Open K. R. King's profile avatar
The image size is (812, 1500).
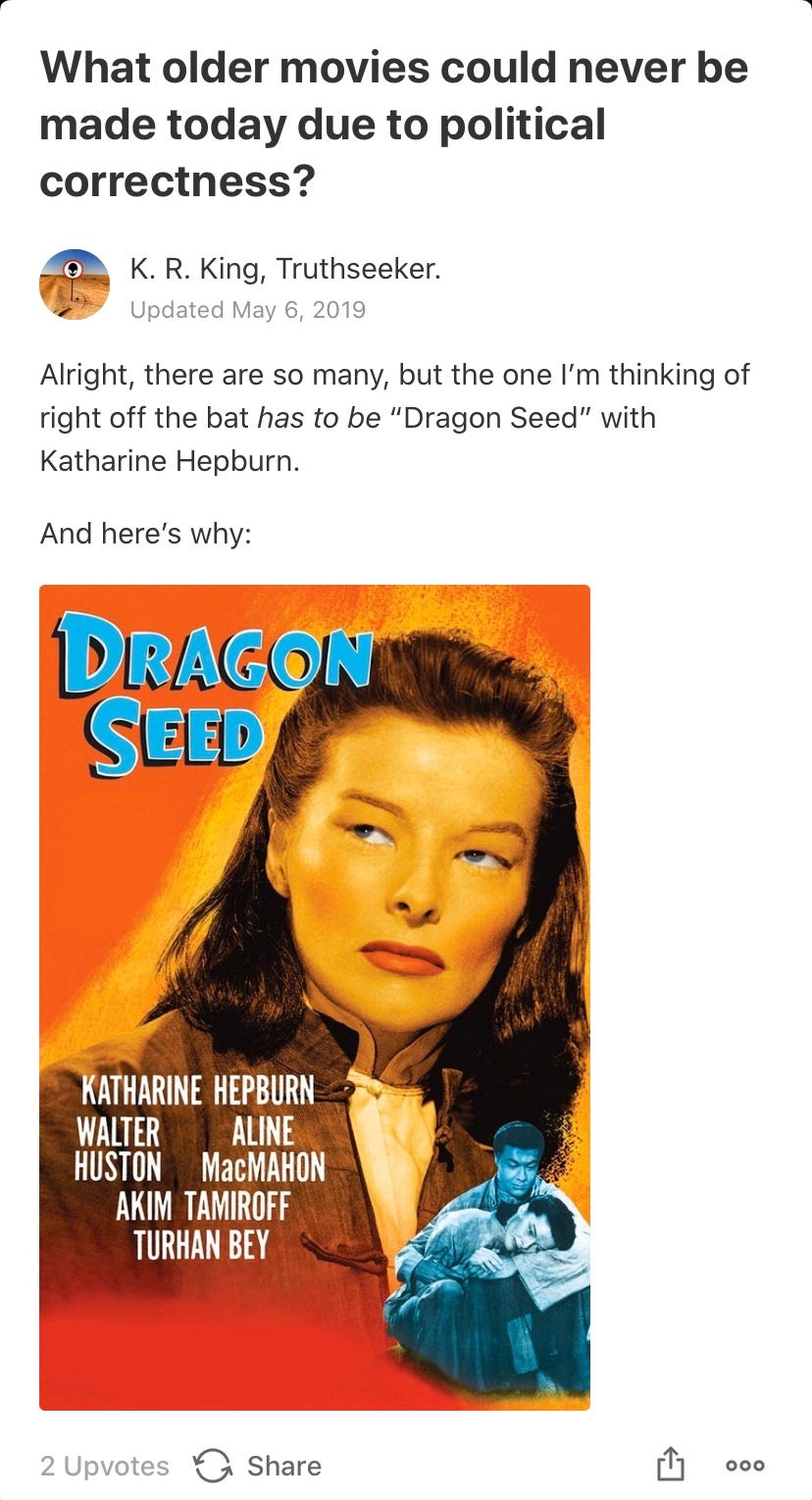click(x=75, y=284)
